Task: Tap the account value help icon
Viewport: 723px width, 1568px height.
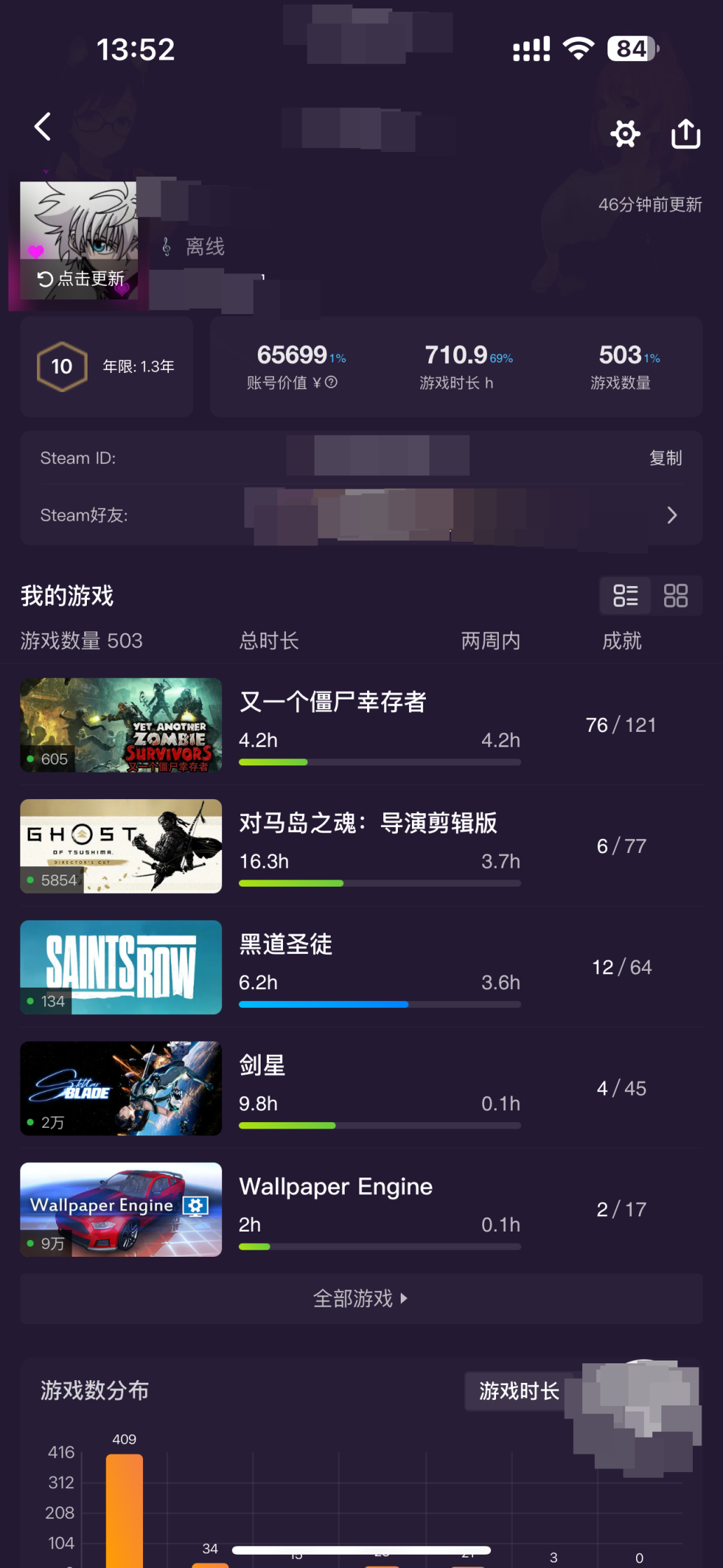Action: tap(331, 382)
